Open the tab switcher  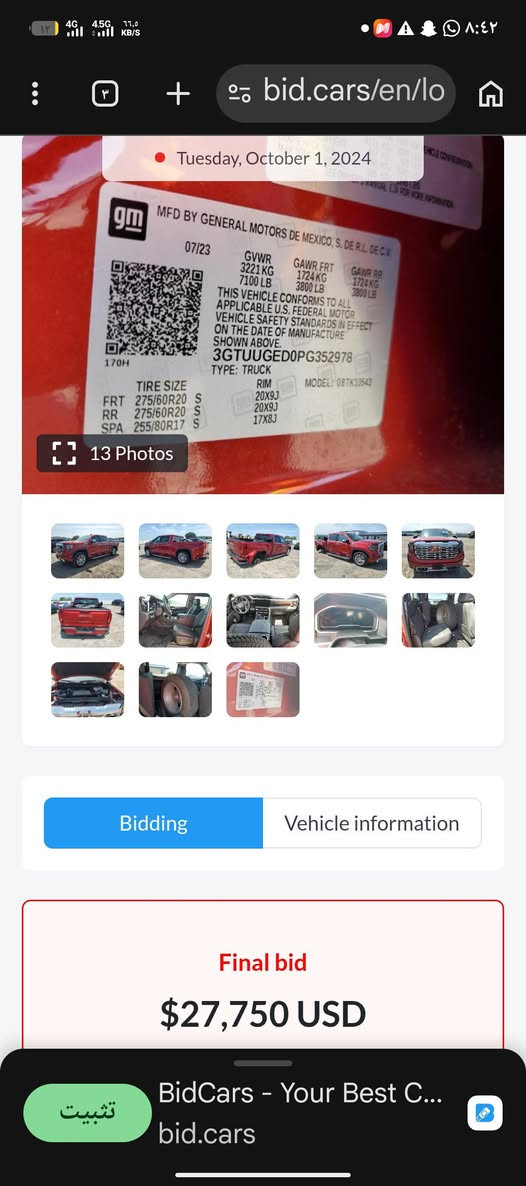(105, 94)
